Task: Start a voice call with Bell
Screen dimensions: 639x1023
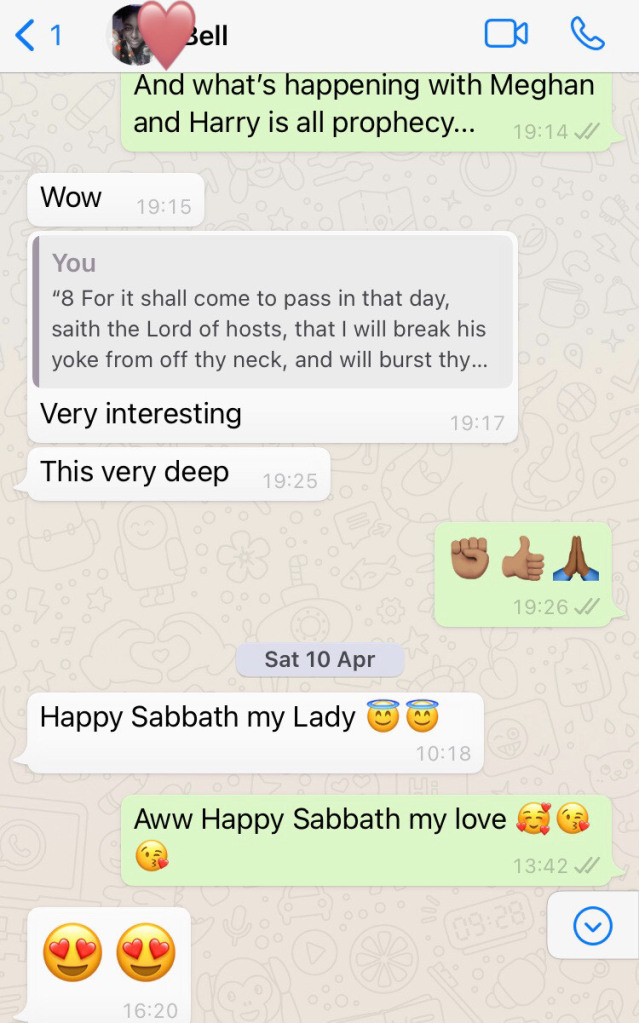Action: point(587,34)
